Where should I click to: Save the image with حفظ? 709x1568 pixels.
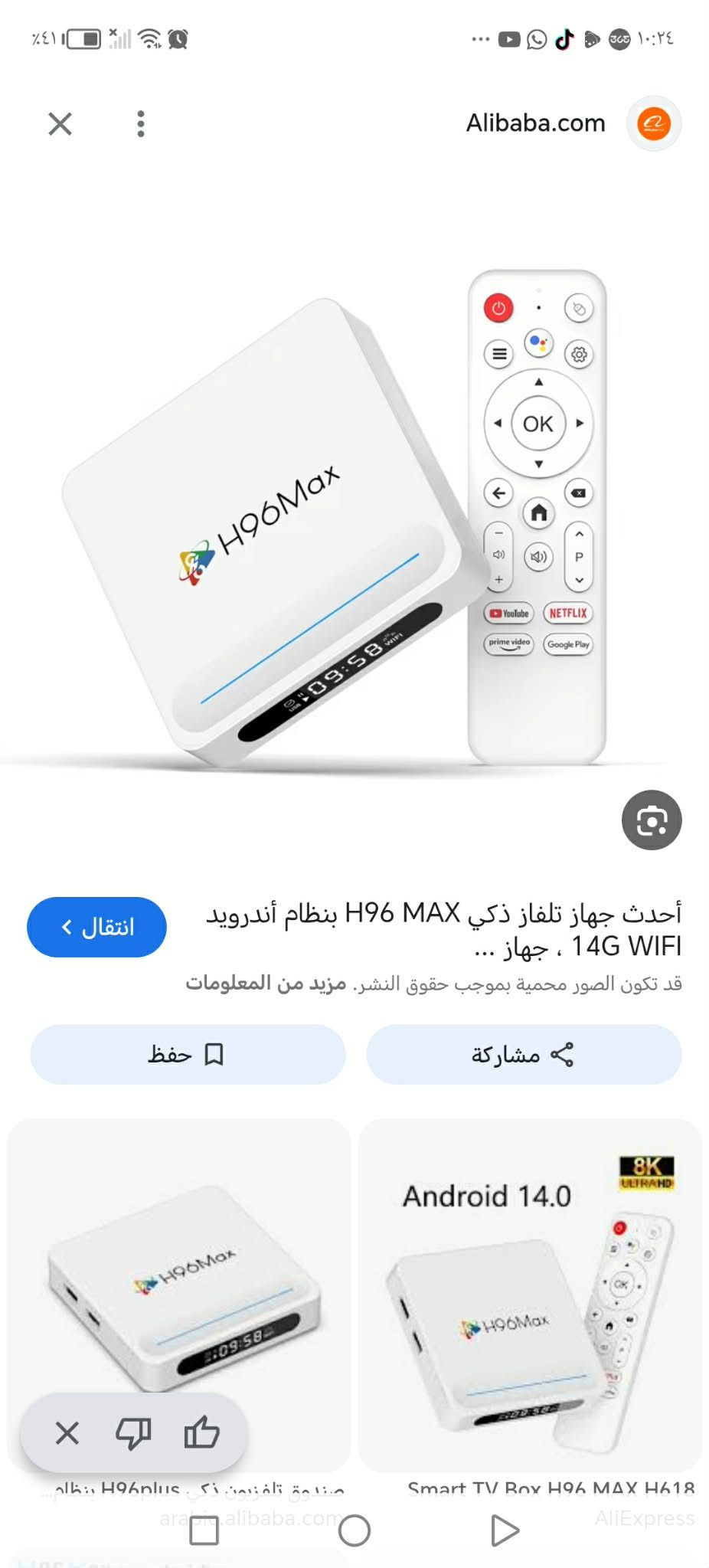(188, 1055)
